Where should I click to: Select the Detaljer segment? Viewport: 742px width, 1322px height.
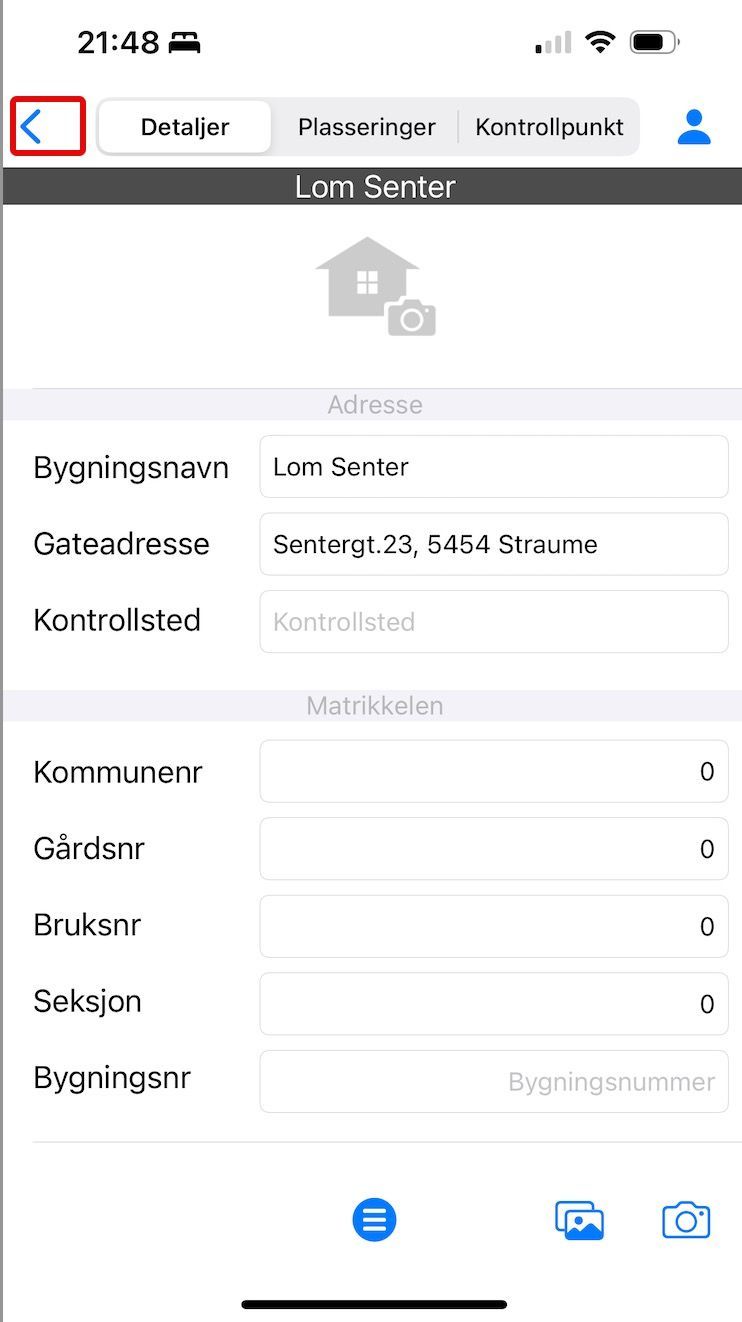(185, 127)
